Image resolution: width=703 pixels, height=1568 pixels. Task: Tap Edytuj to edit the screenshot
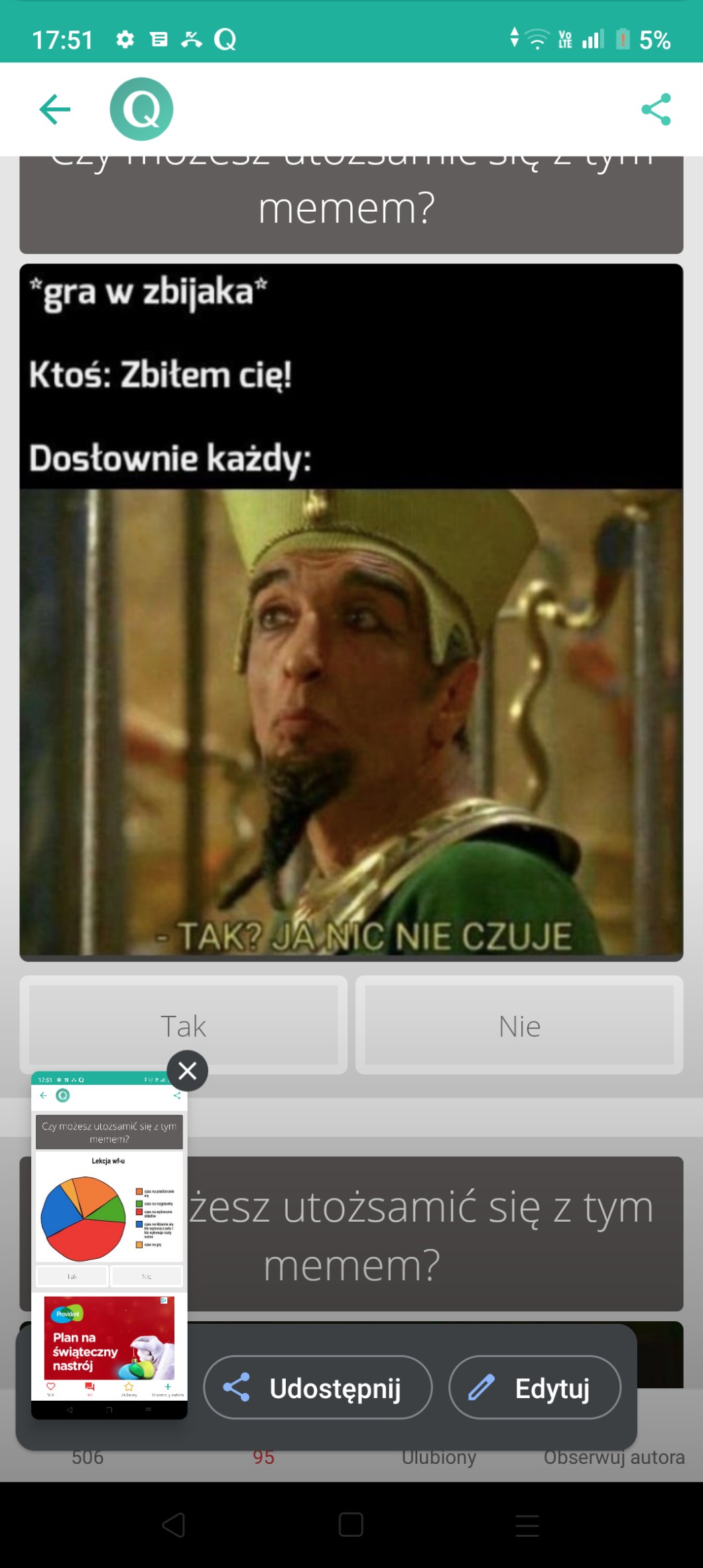click(535, 1388)
